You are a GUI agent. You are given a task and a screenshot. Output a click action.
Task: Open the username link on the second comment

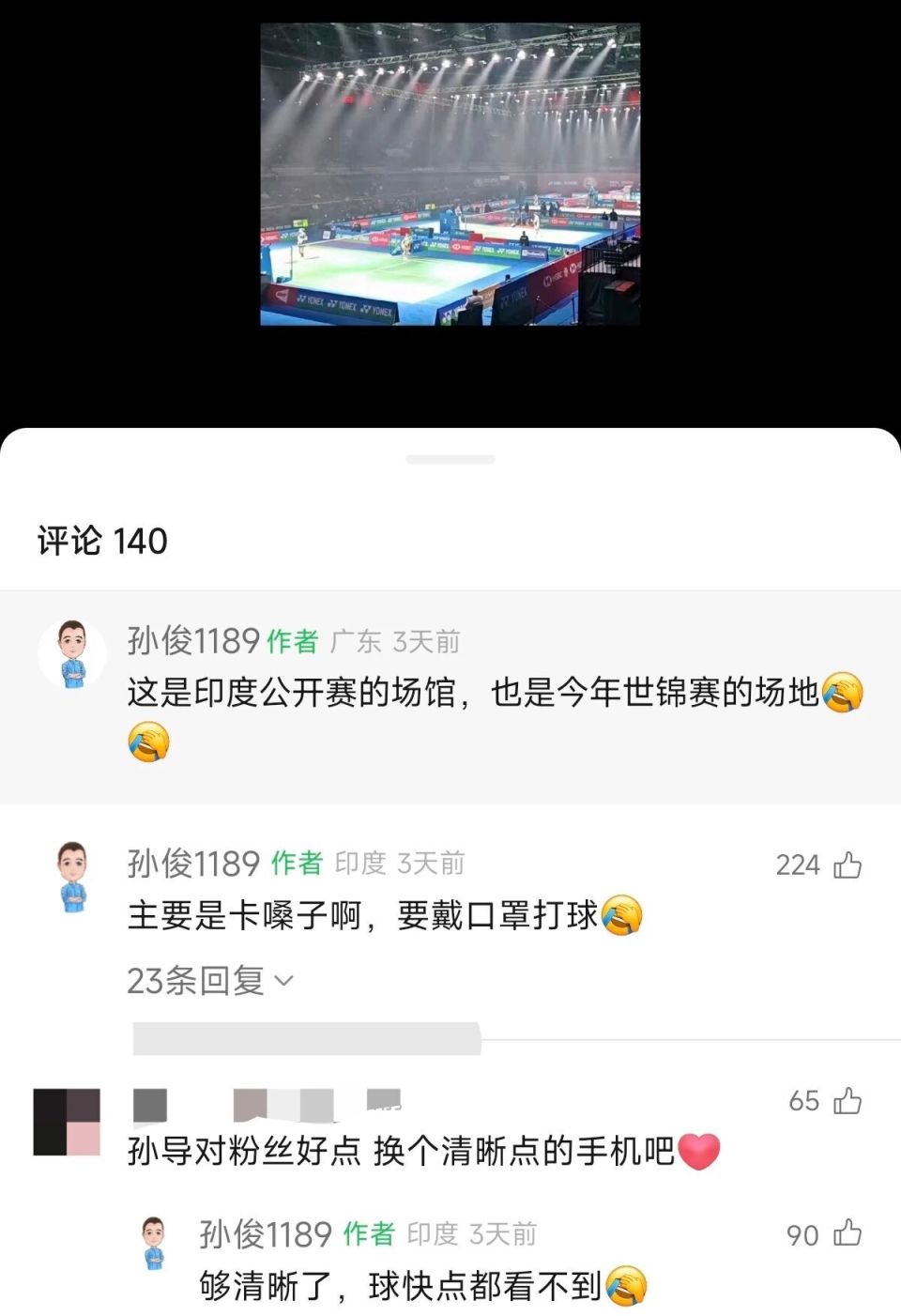point(192,862)
